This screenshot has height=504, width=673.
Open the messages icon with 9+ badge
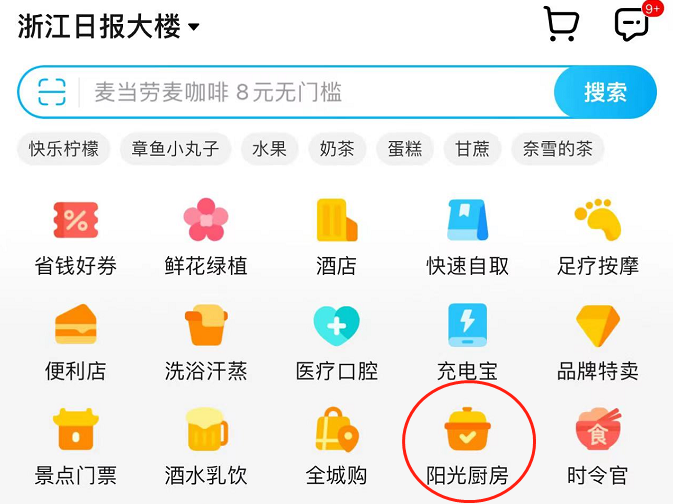pyautogui.click(x=632, y=25)
